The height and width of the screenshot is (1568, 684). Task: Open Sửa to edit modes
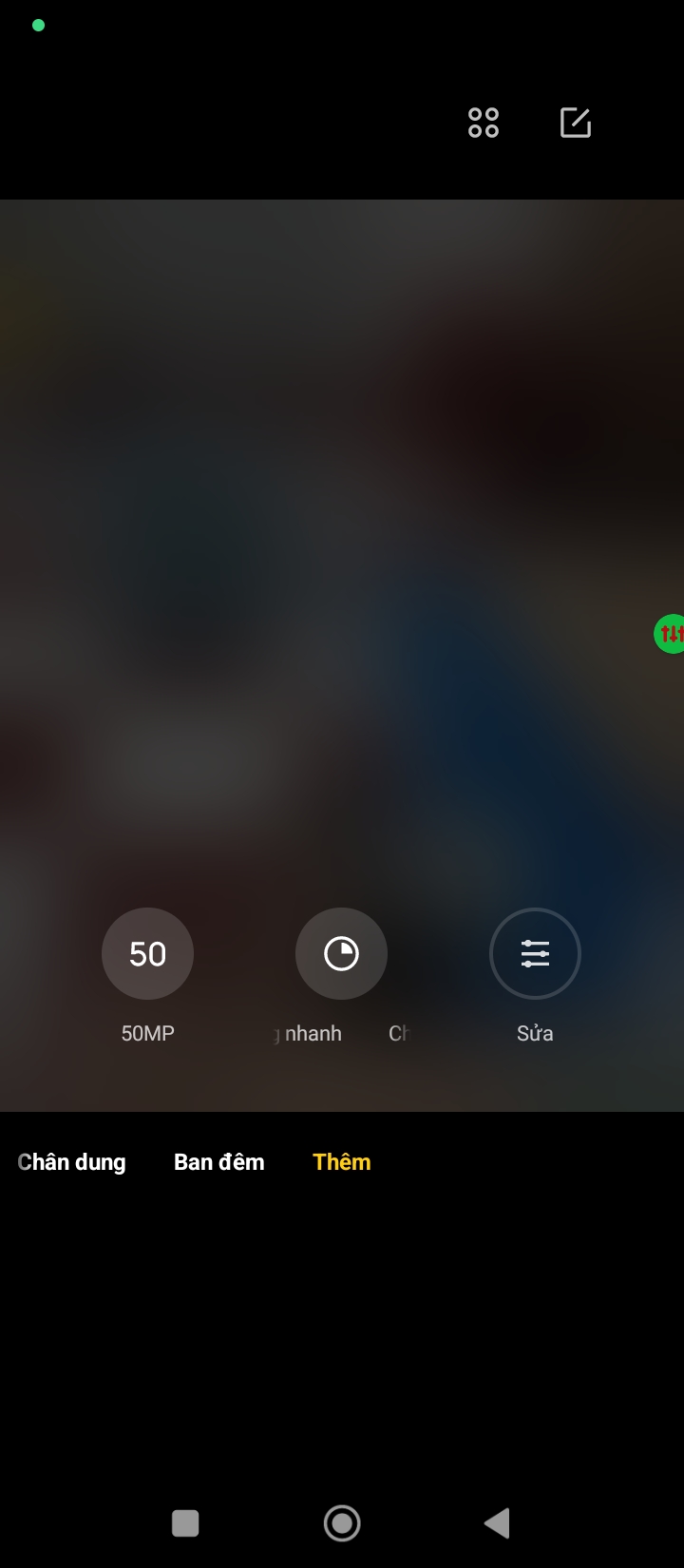[x=535, y=953]
